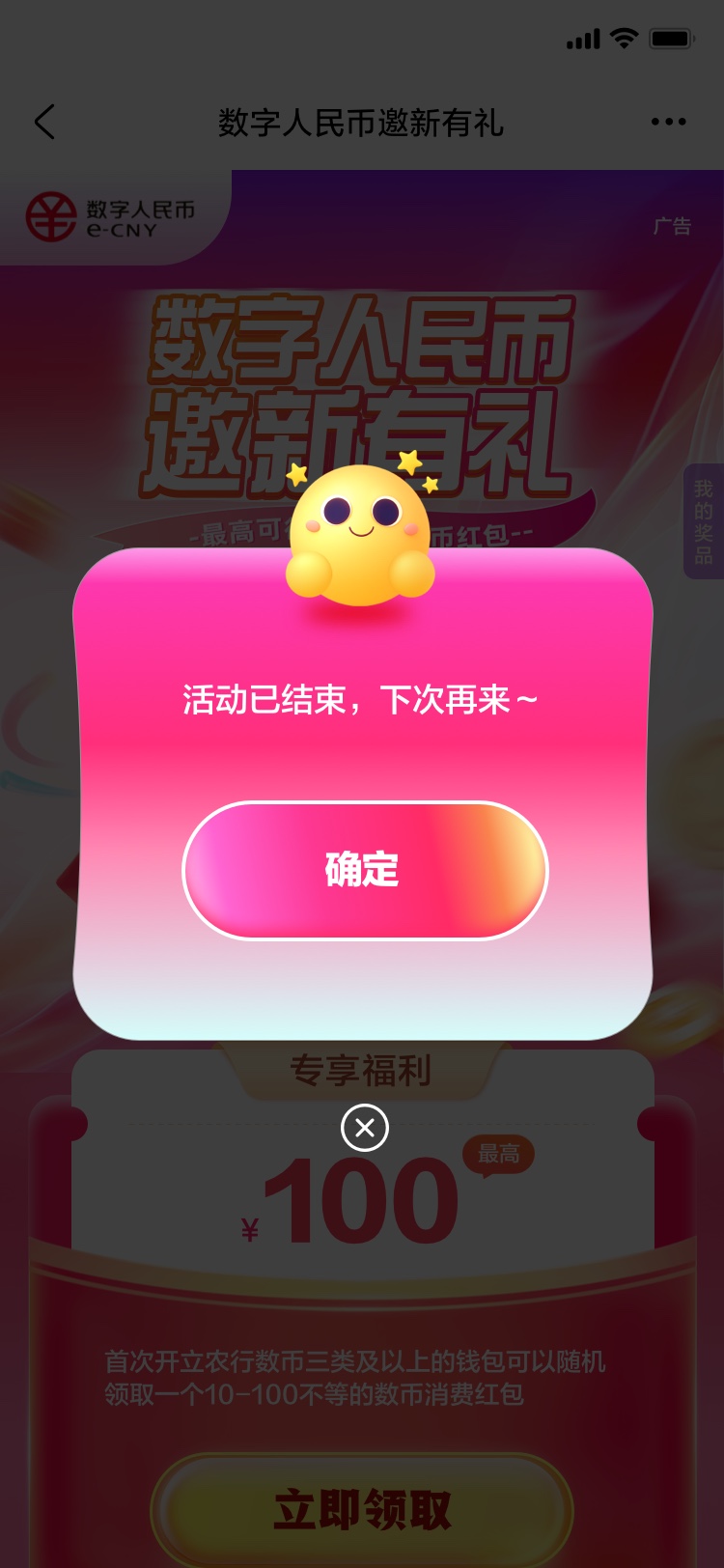The height and width of the screenshot is (1568, 724).
Task: Go back using the top-left arrow
Action: pos(45,123)
